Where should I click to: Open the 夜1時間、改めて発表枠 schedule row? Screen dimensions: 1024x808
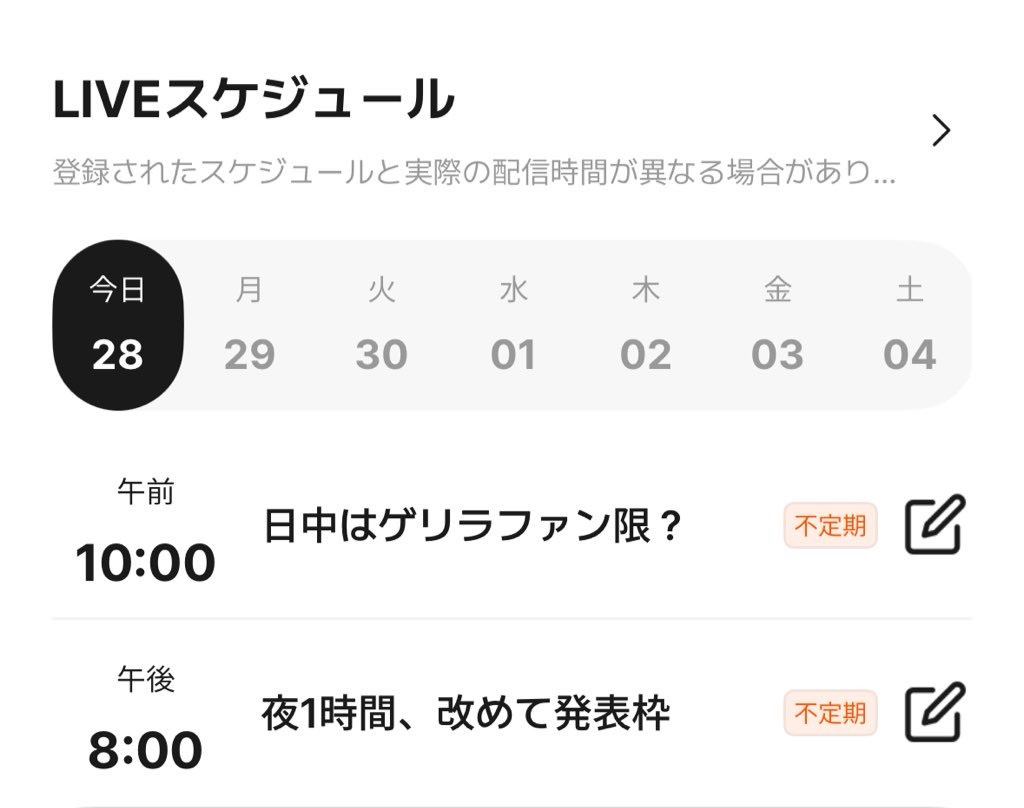[x=466, y=713]
